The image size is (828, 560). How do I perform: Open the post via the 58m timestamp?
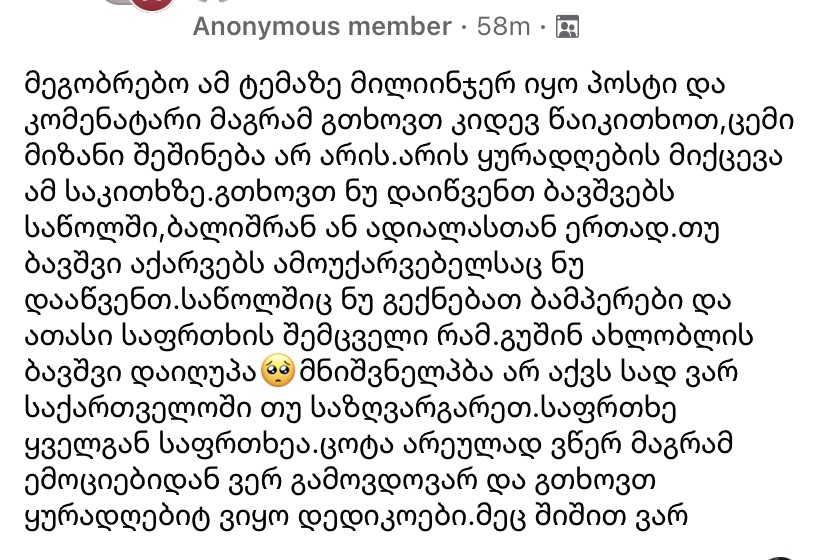(x=503, y=27)
